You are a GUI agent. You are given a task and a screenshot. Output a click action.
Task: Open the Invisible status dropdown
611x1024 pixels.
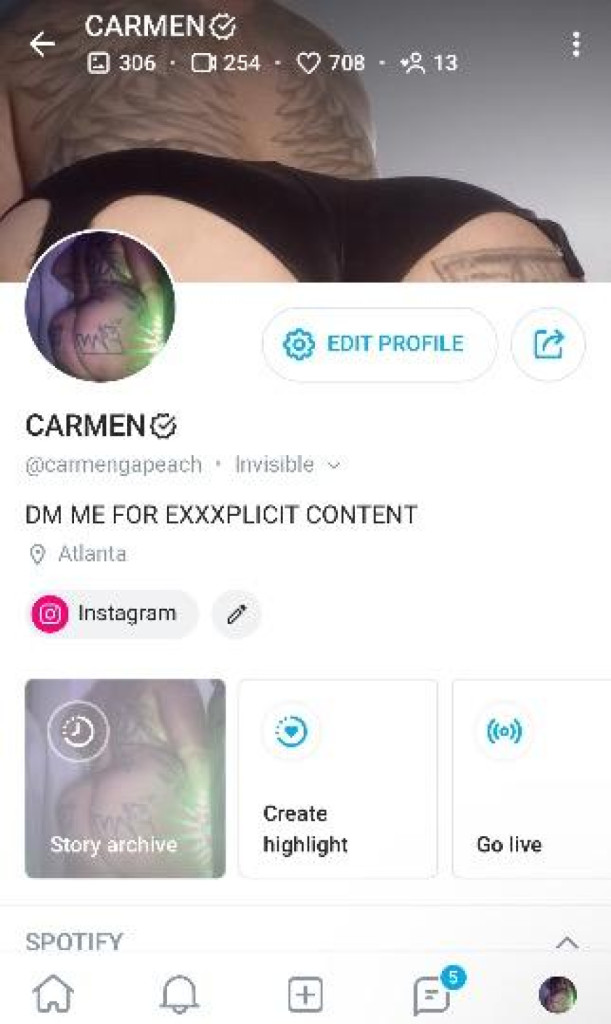287,465
